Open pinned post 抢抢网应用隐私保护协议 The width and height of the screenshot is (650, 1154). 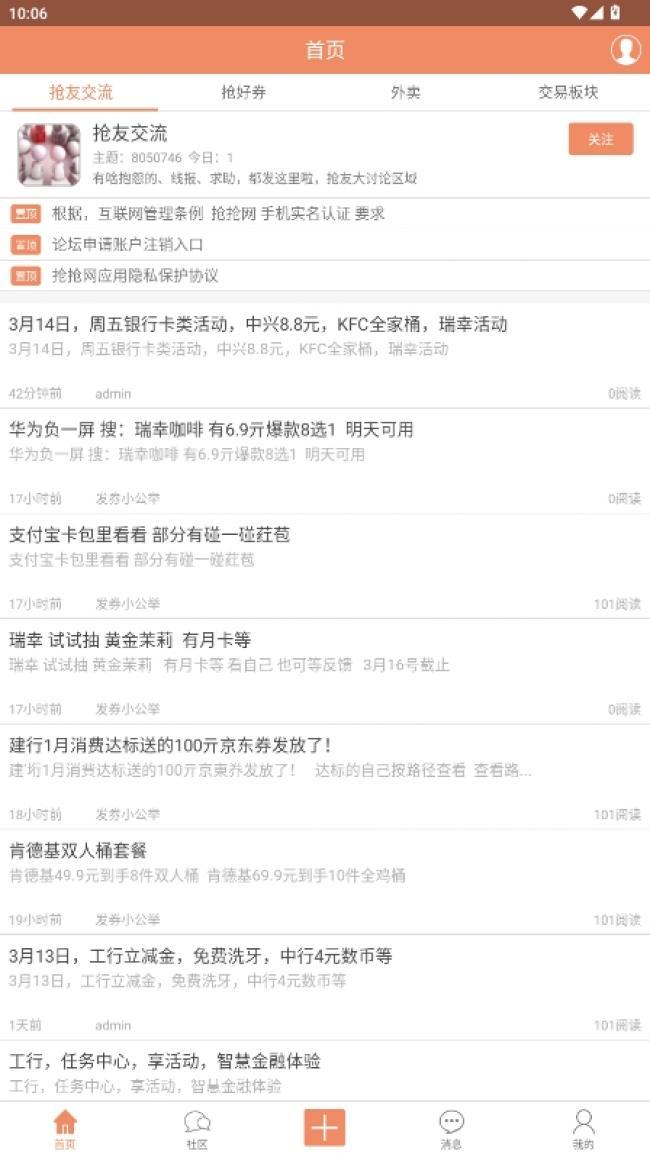[135, 275]
